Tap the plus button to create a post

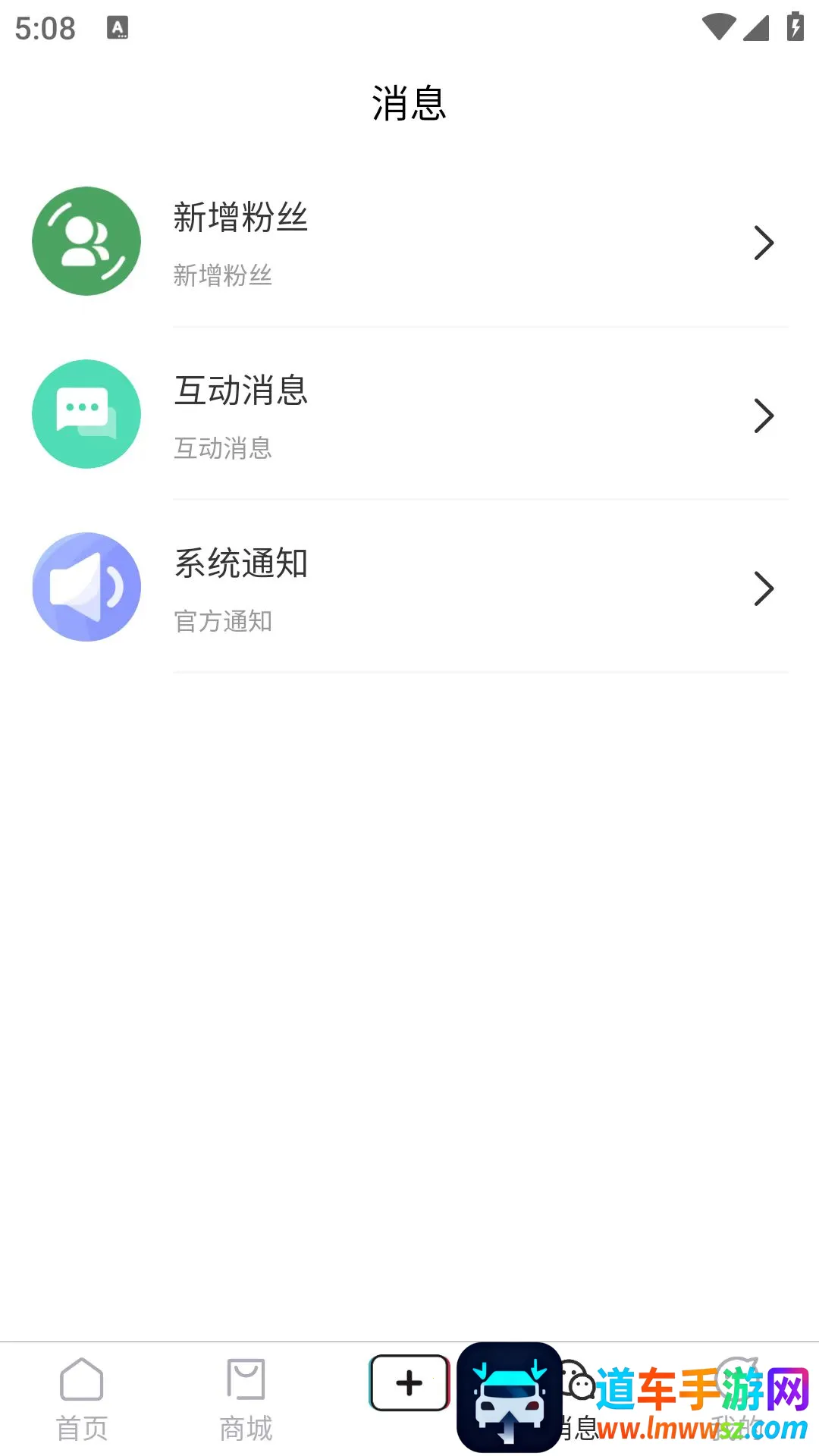[x=409, y=1382]
